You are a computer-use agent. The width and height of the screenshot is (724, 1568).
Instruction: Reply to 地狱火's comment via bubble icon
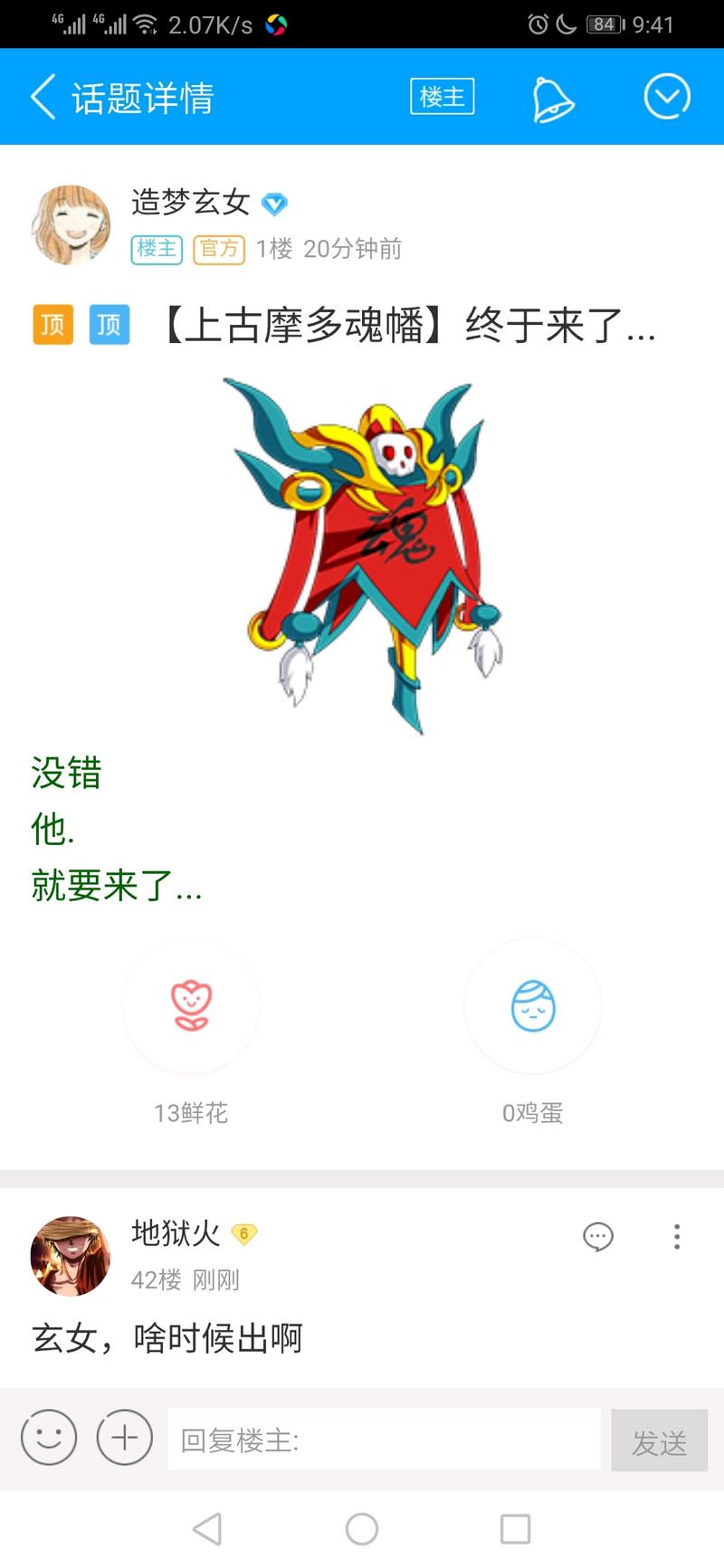pyautogui.click(x=598, y=1236)
